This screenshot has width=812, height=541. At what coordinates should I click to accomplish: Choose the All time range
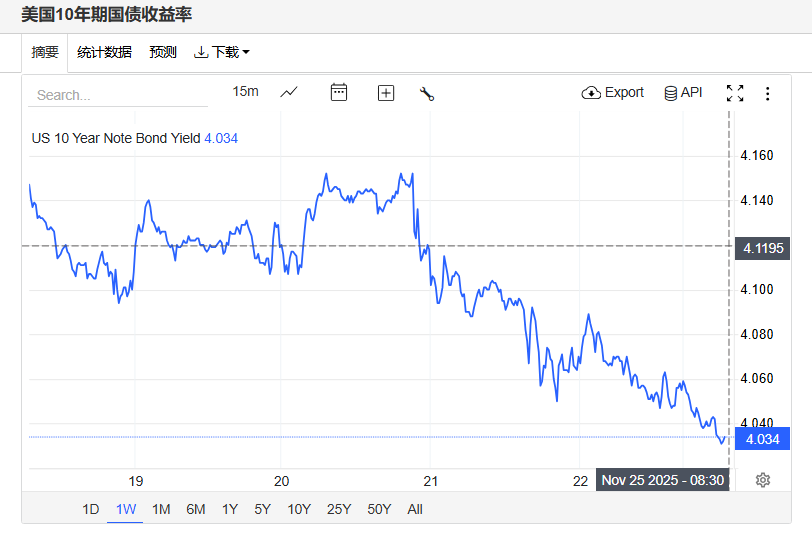tap(415, 509)
